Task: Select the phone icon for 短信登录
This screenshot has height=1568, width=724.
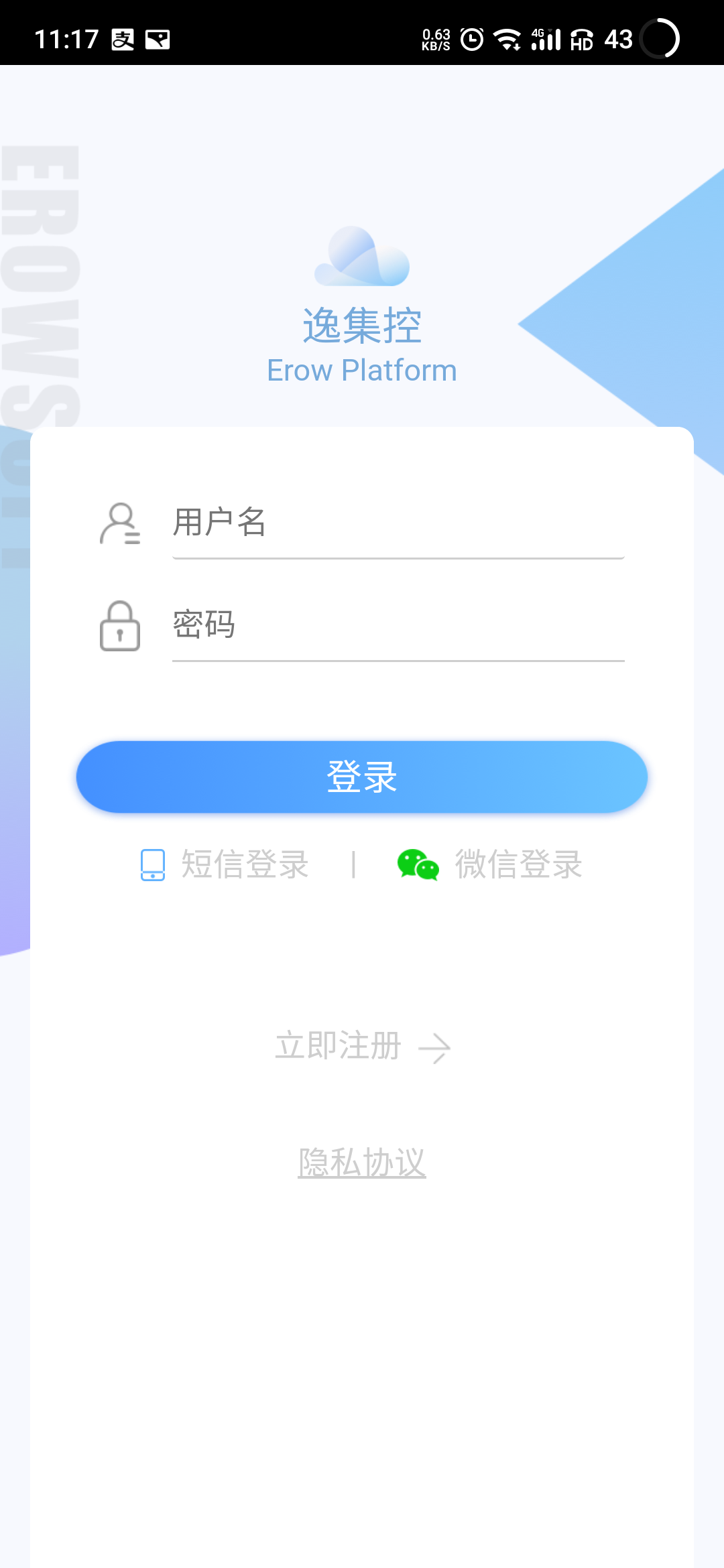Action: pos(152,866)
